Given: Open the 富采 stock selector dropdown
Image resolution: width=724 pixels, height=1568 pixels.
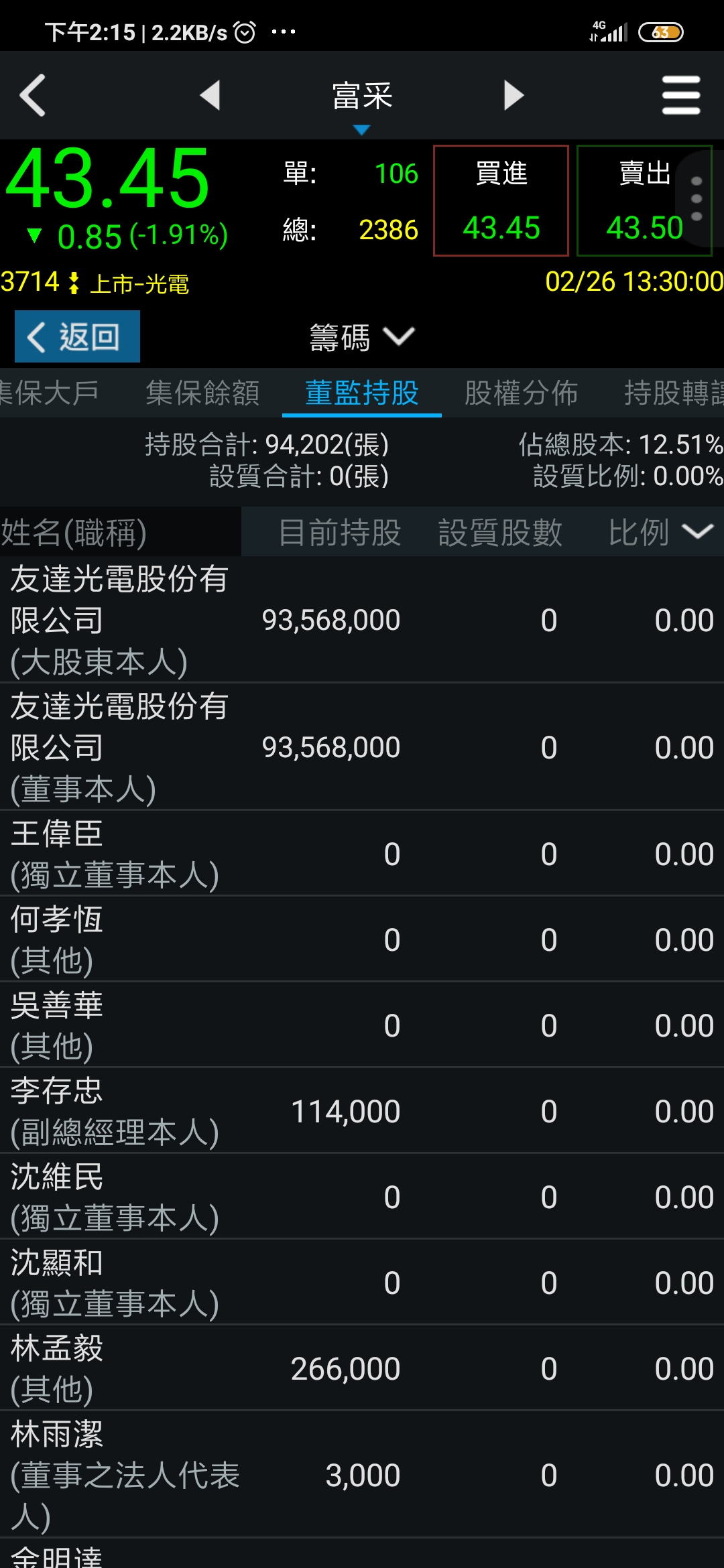Looking at the screenshot, I should 362,104.
